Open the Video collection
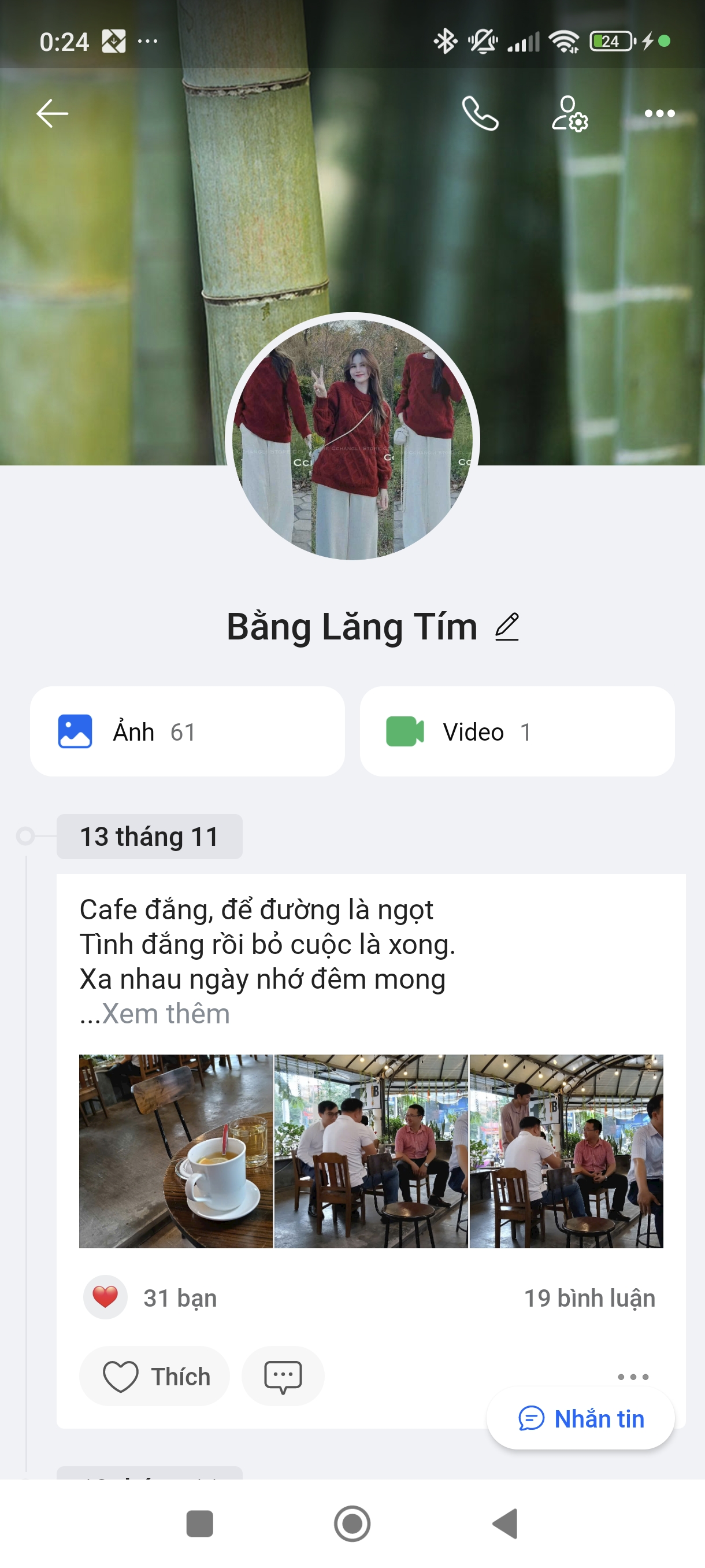This screenshot has width=705, height=1568. [517, 731]
